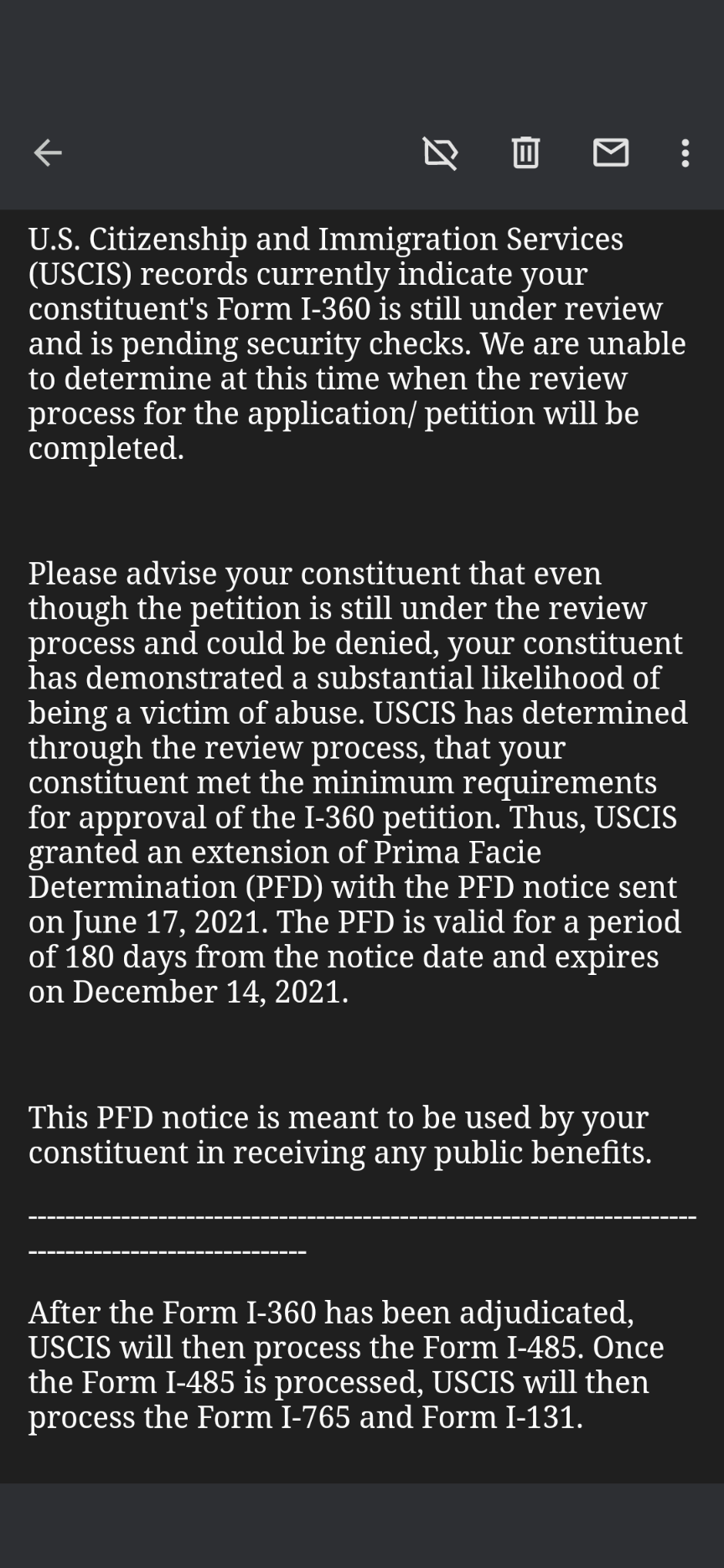Go back to the inbox
The image size is (724, 1568).
(x=48, y=152)
